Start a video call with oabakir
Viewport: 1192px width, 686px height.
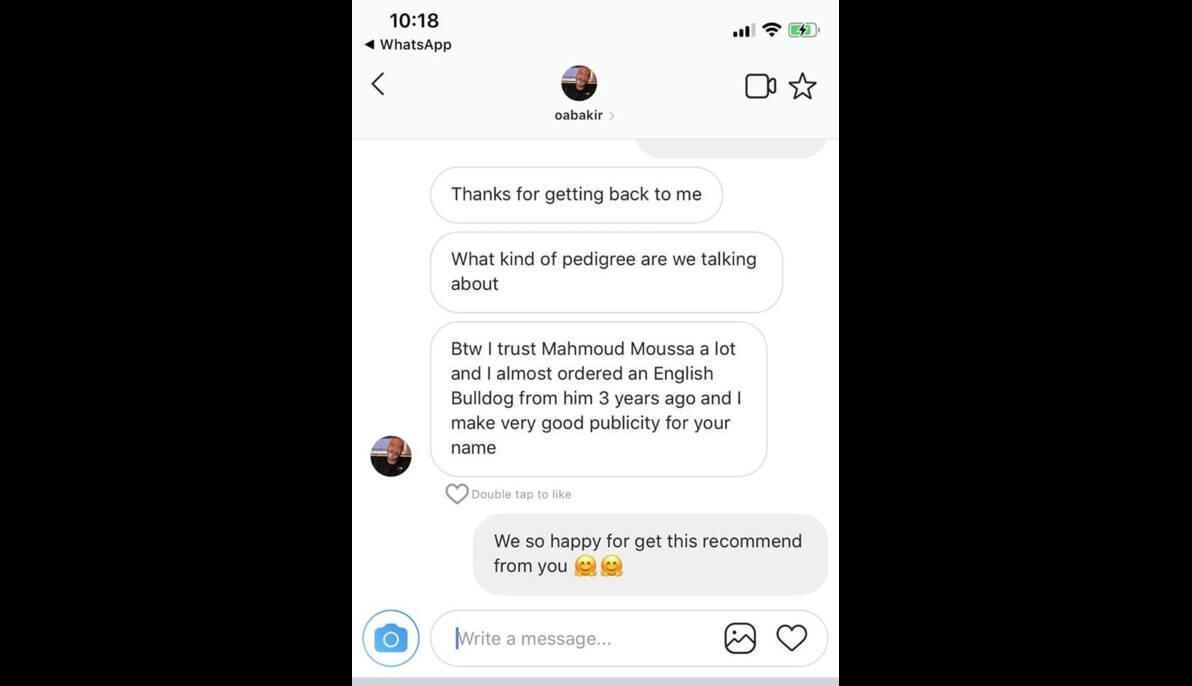760,86
